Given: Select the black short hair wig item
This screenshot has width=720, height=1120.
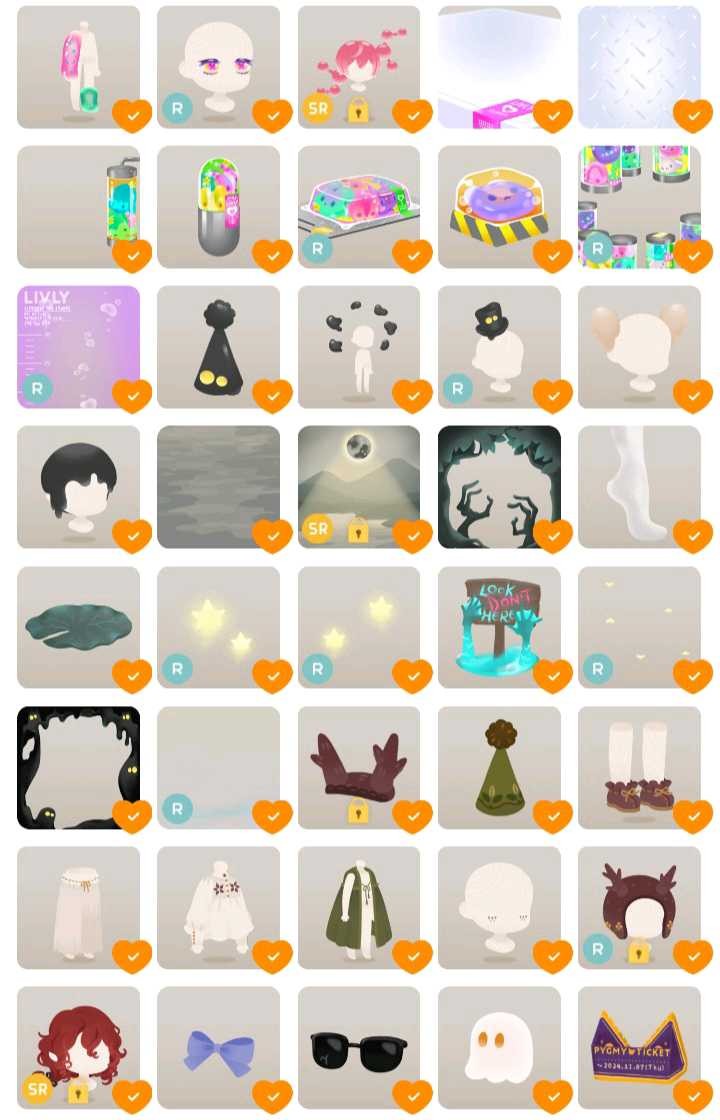Looking at the screenshot, I should [x=78, y=487].
